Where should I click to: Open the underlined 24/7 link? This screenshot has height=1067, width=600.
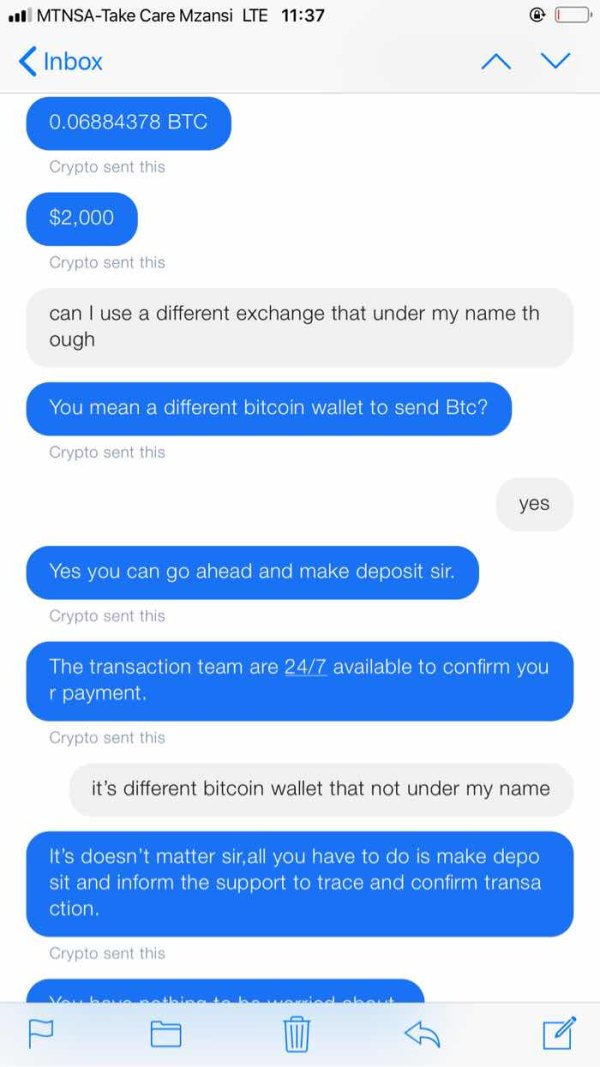(306, 666)
